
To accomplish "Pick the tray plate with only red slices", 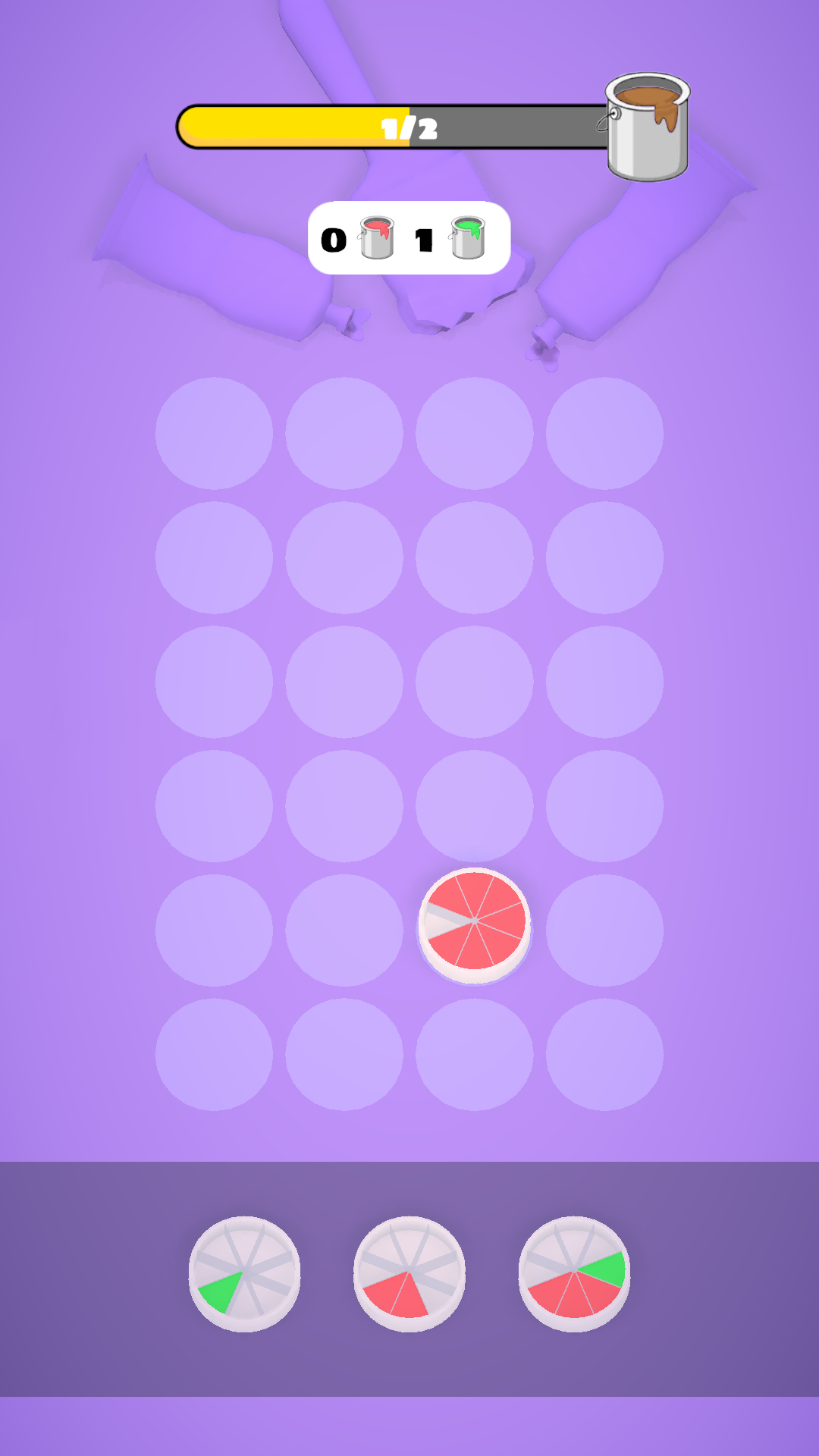I will (x=409, y=1274).
